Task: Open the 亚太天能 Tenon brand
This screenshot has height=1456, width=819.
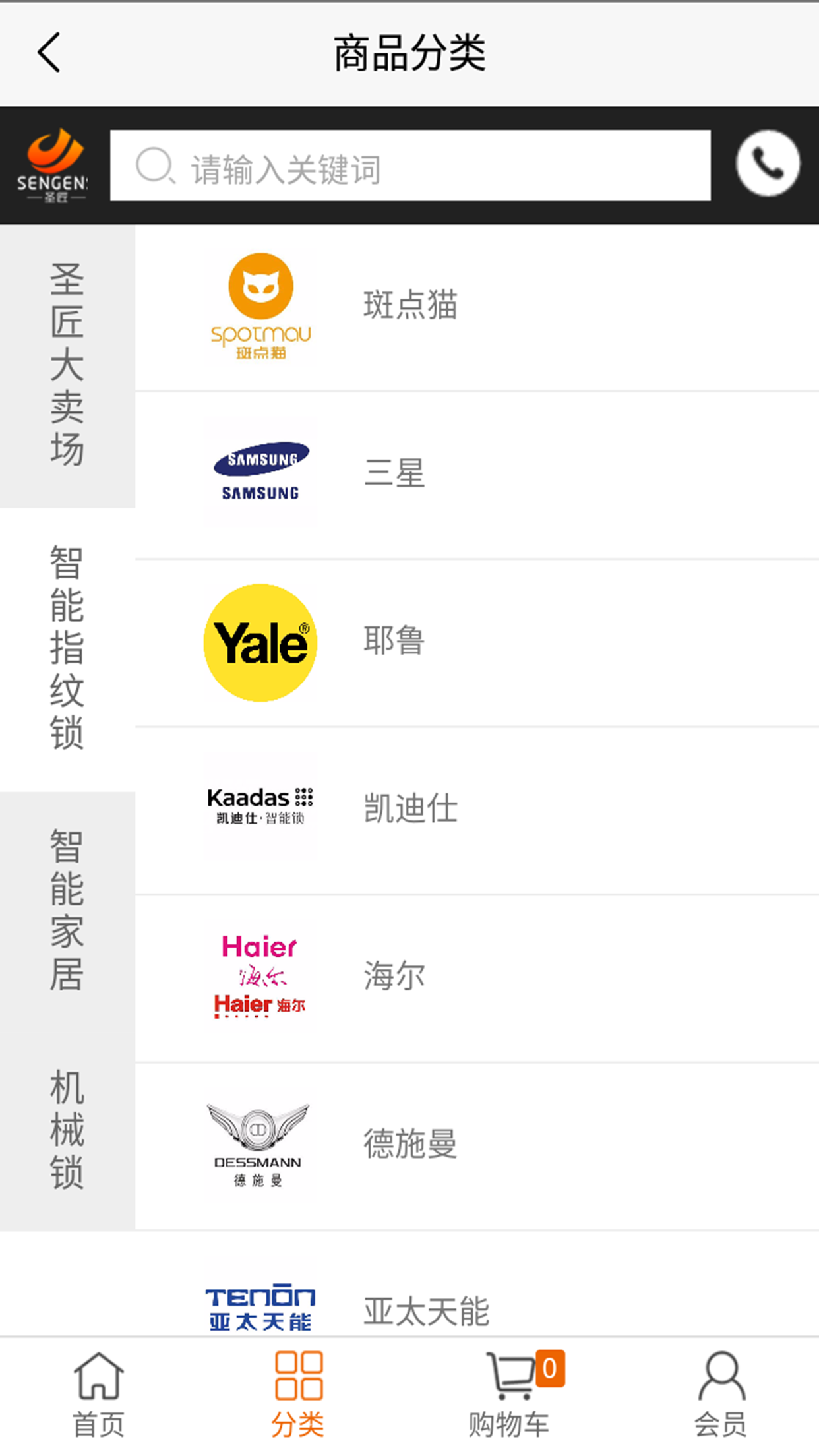Action: click(477, 1285)
